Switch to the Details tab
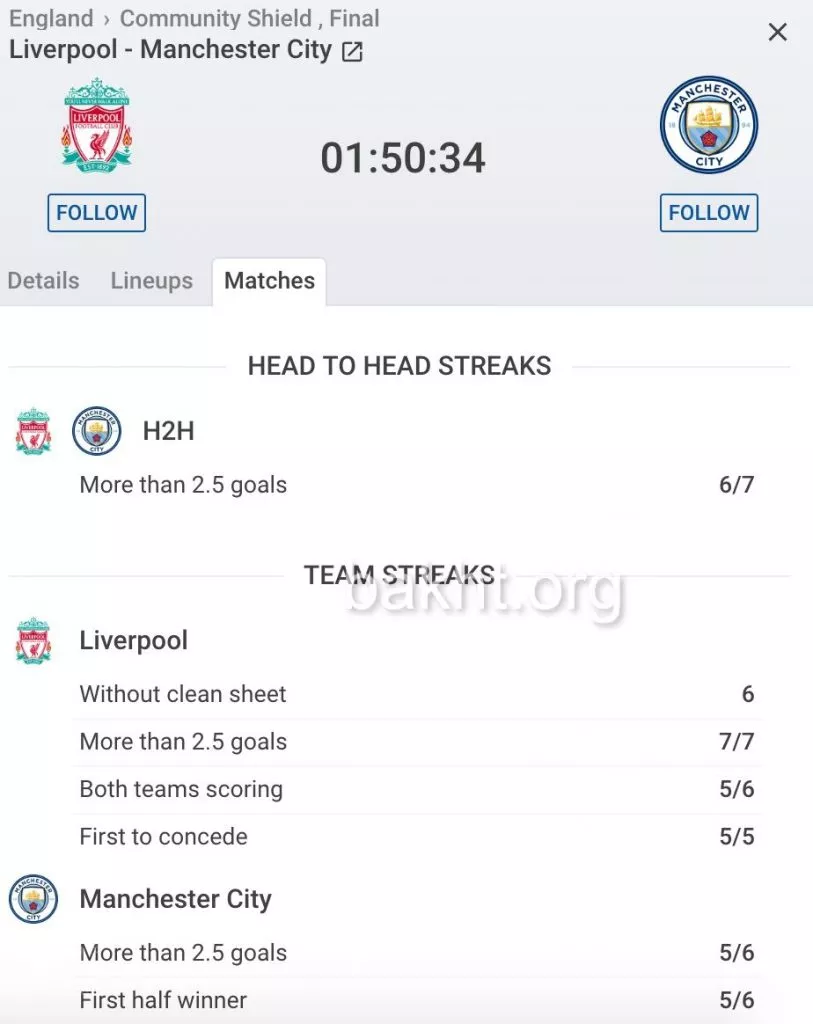The width and height of the screenshot is (813, 1024). 43,281
